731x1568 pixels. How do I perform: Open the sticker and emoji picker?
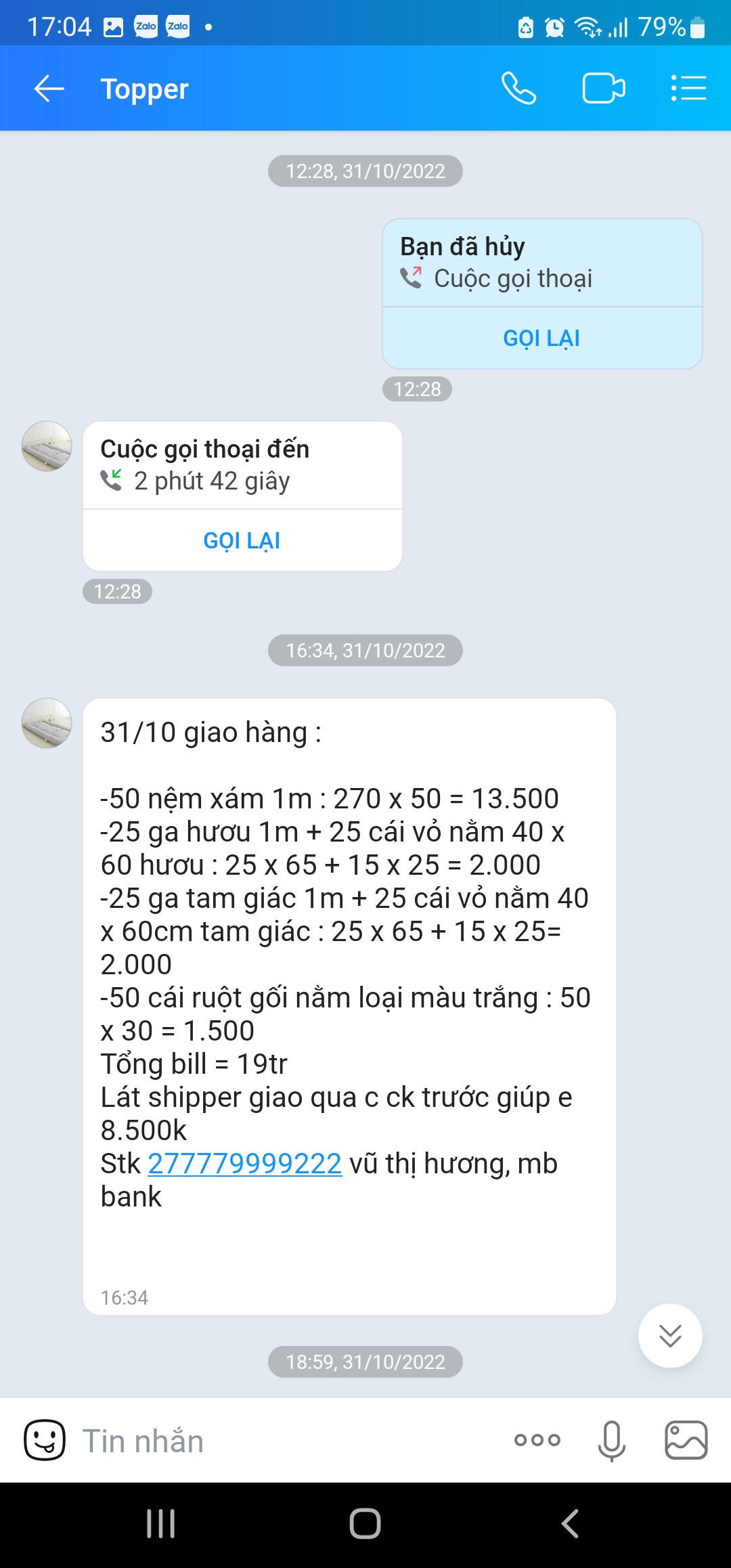pos(45,1440)
